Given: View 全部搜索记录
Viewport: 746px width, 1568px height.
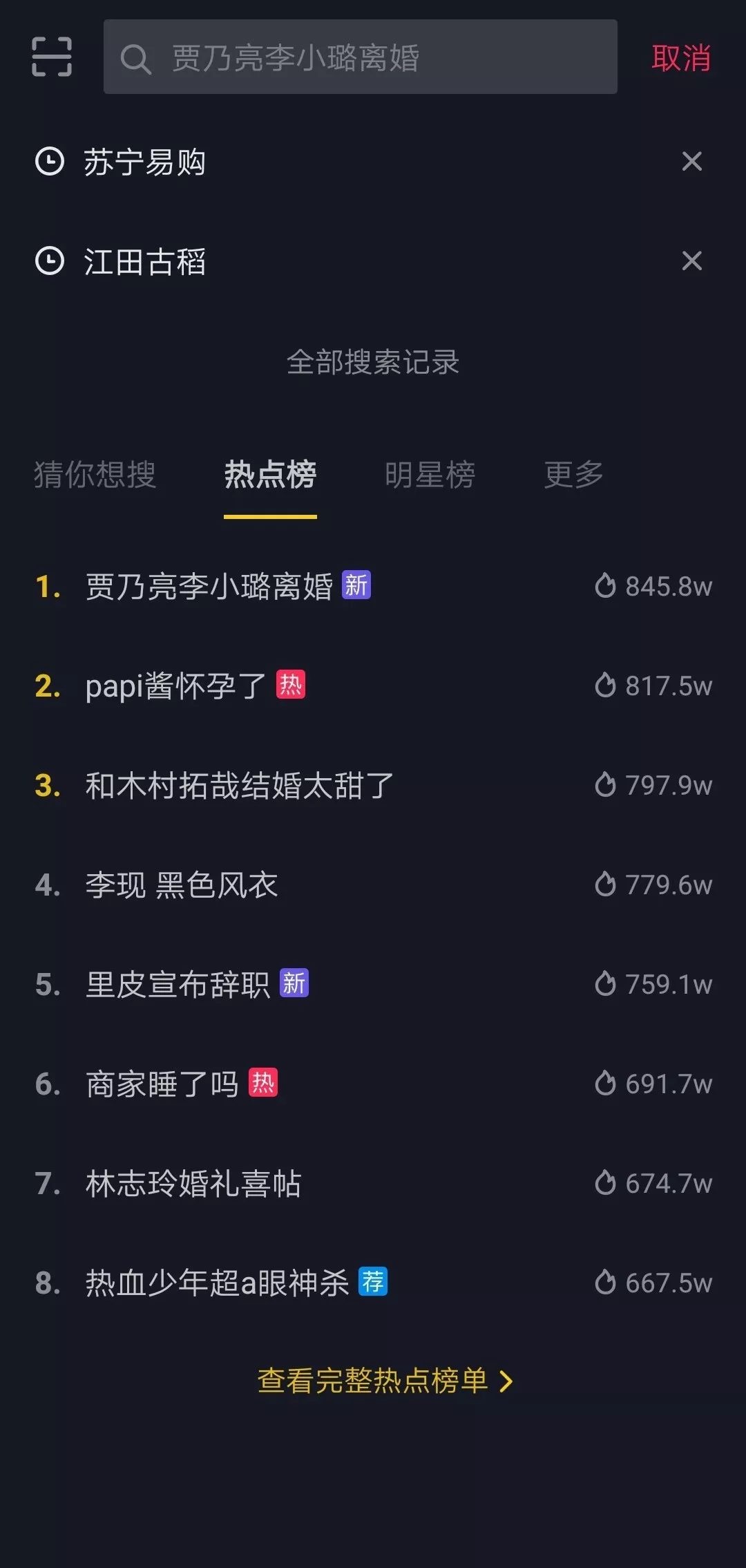Looking at the screenshot, I should tap(373, 362).
